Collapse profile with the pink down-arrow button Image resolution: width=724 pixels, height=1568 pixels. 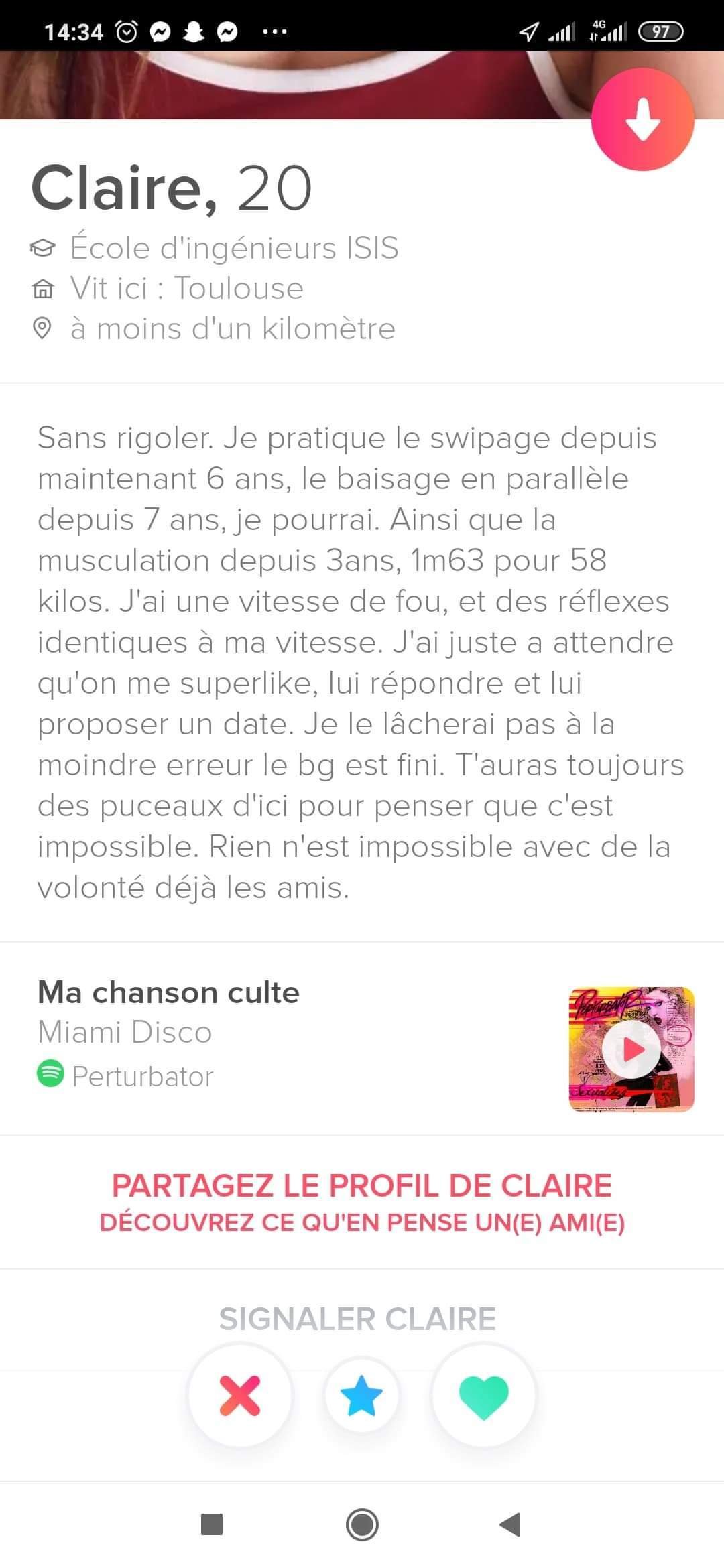(642, 119)
